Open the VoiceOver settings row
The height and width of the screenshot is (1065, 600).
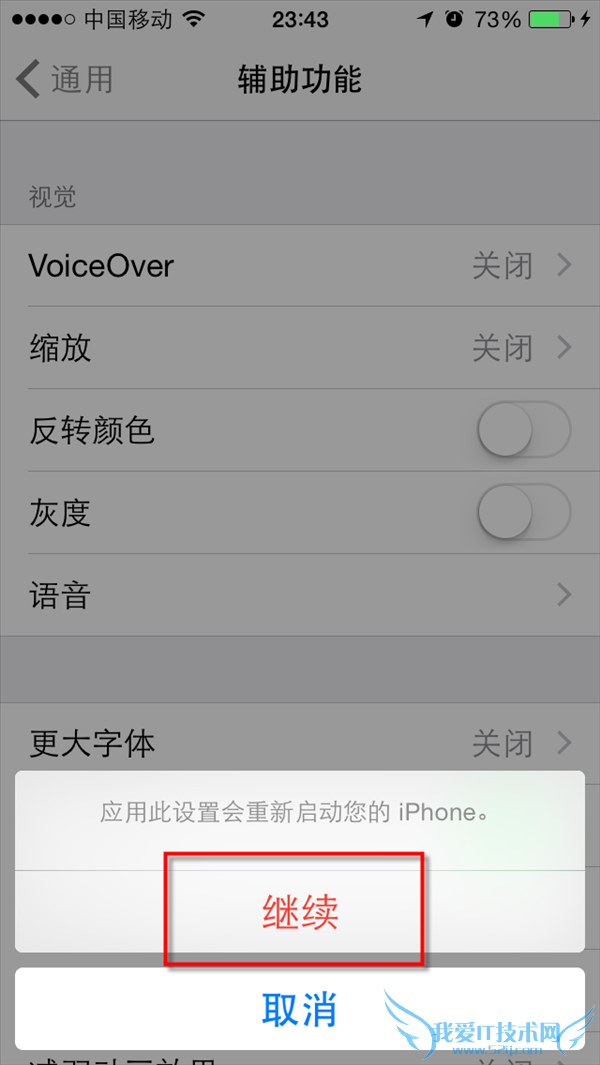pyautogui.click(x=300, y=266)
